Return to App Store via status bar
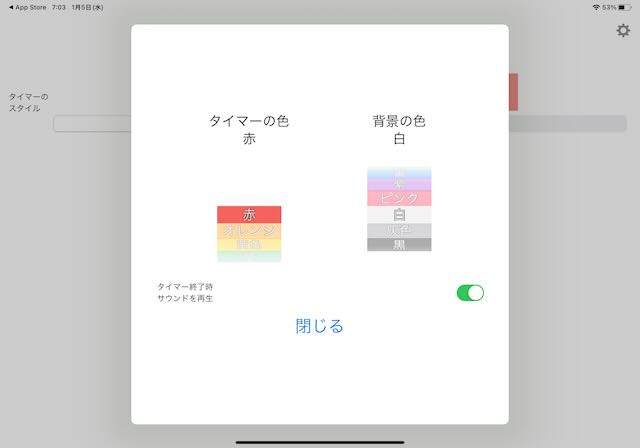640x448 pixels. point(24,6)
